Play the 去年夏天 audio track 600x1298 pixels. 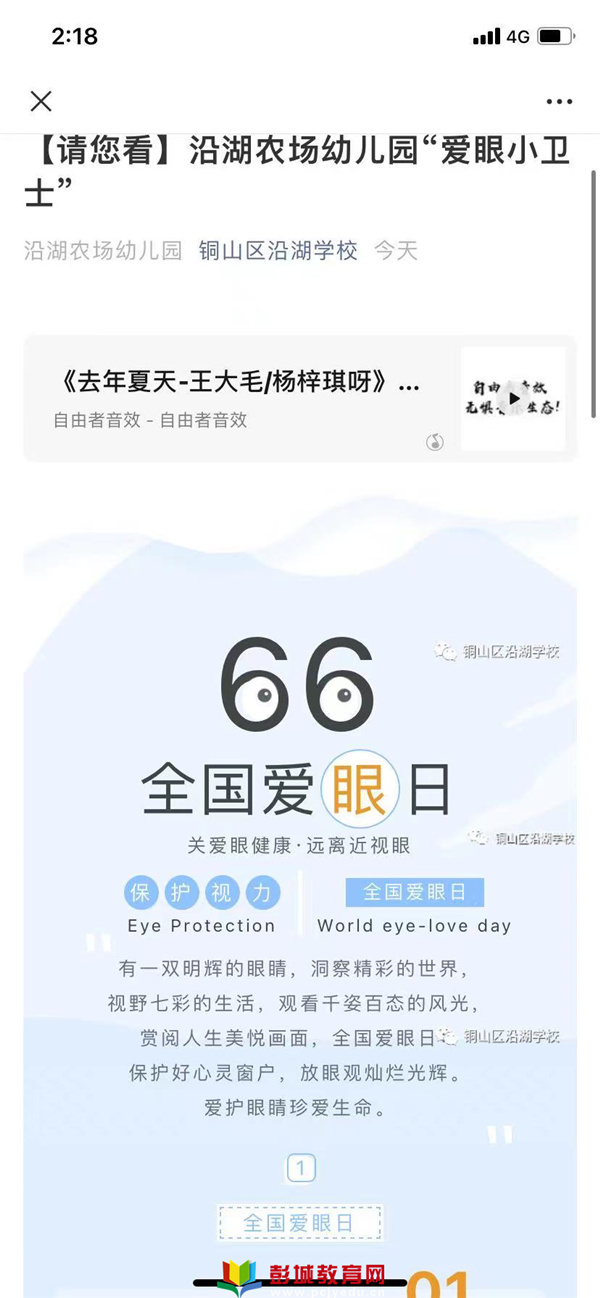click(513, 398)
